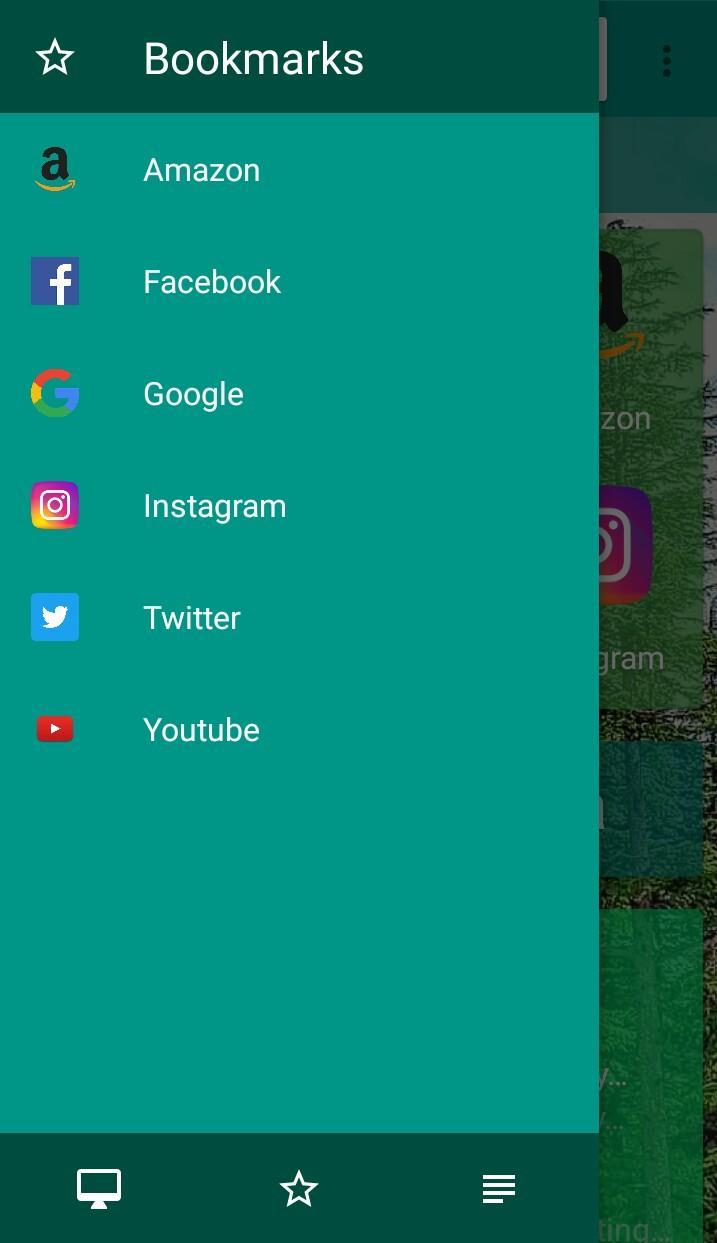Open the Twitter bookmark
Image resolution: width=717 pixels, height=1243 pixels.
click(x=191, y=618)
